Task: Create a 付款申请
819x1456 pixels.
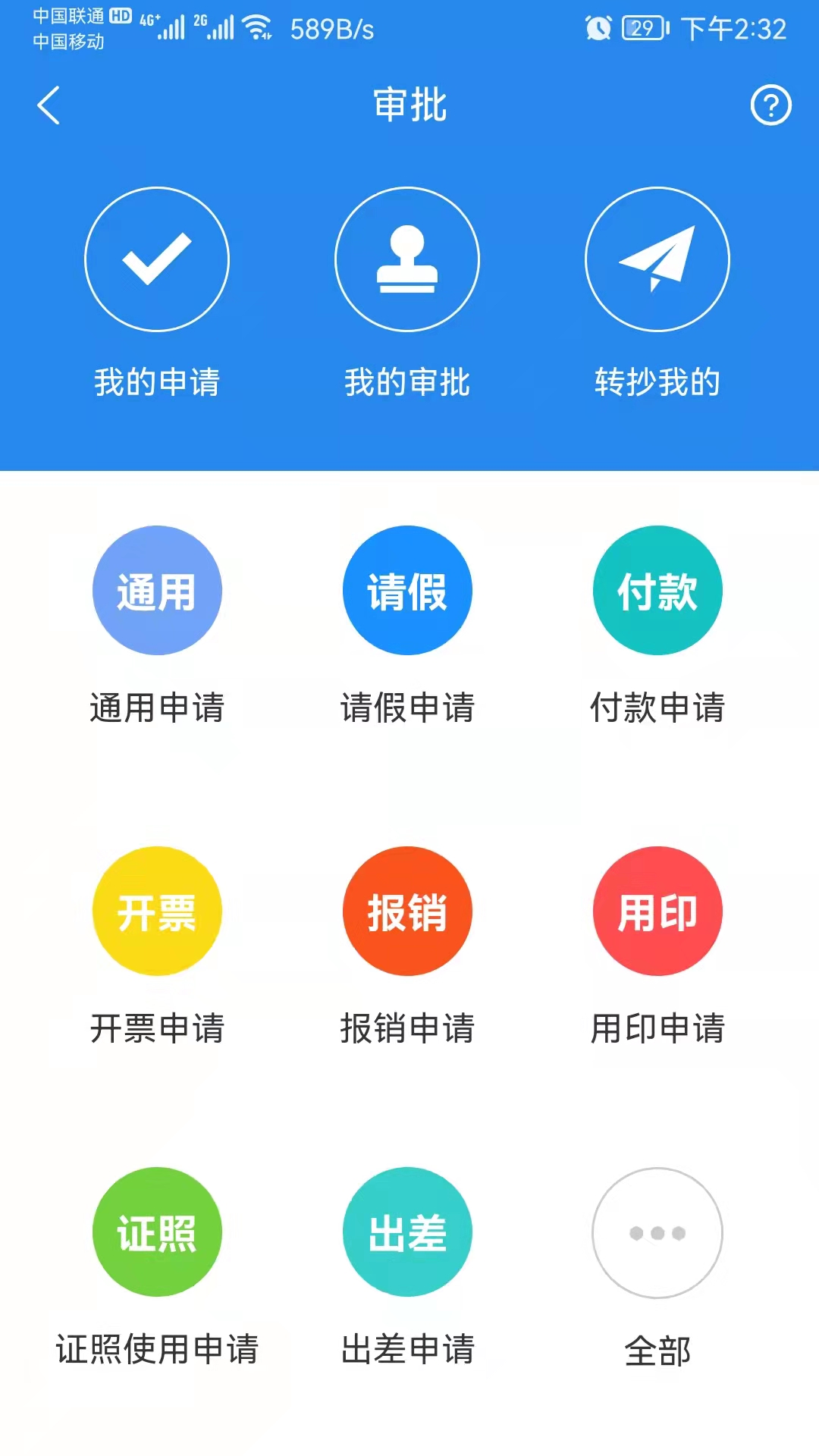Action: (657, 591)
